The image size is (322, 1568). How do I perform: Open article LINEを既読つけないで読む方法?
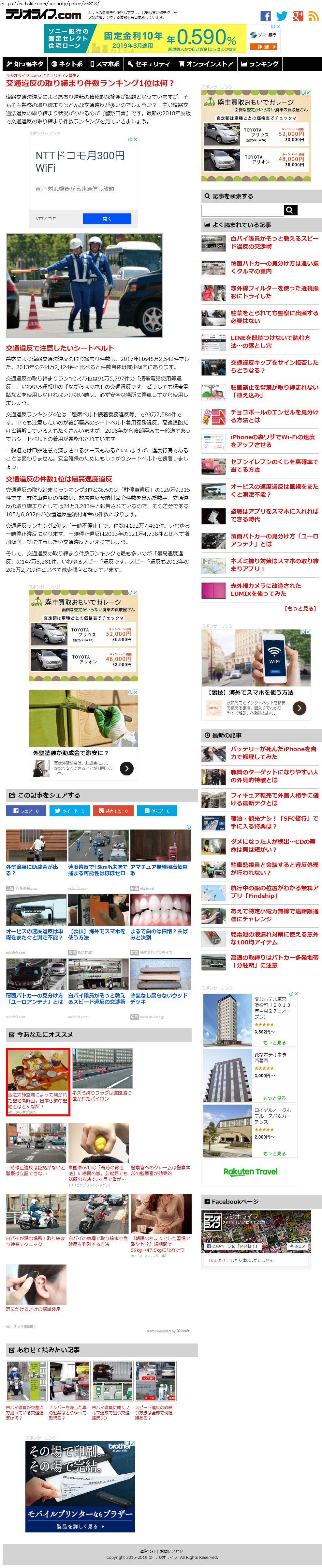(274, 341)
